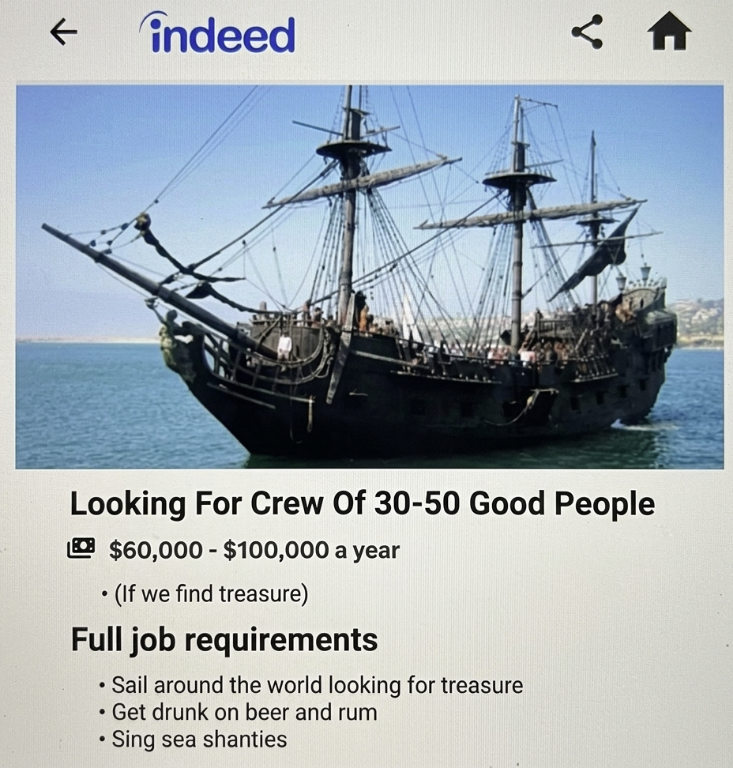View the pirate ship photo
This screenshot has height=768, width=733.
(366, 275)
